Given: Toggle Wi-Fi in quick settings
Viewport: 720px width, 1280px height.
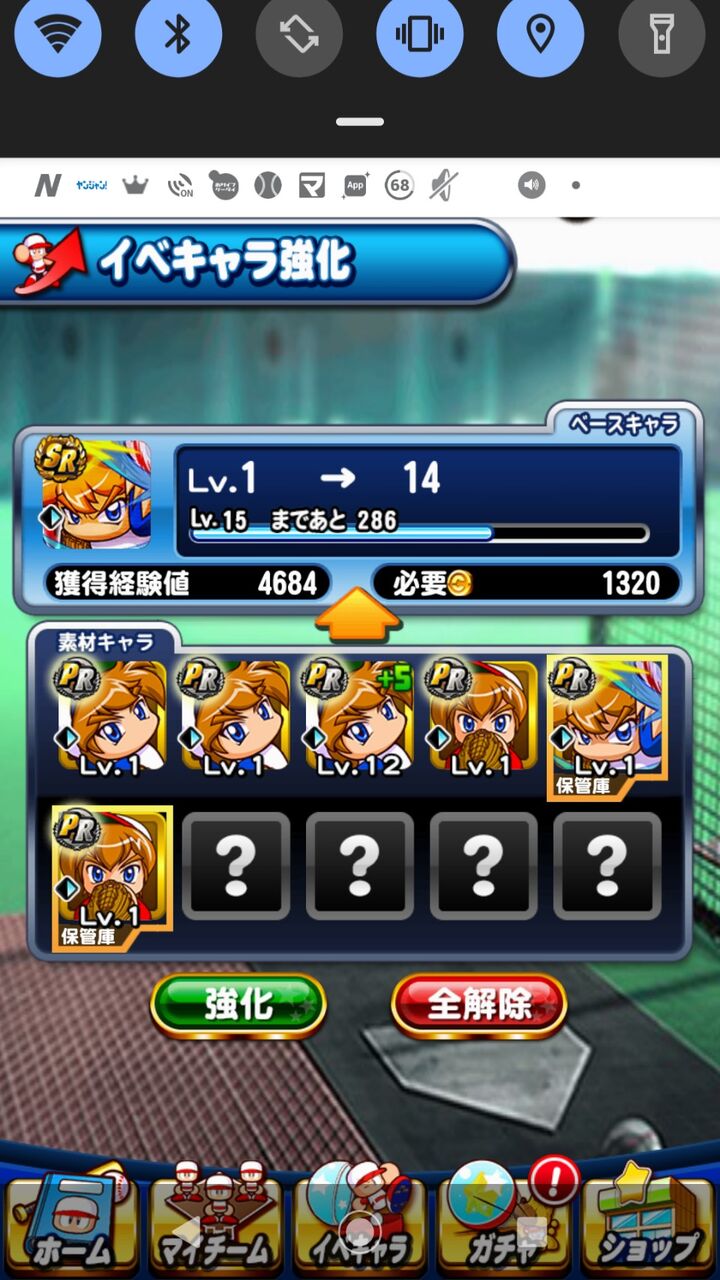Looking at the screenshot, I should [x=58, y=35].
